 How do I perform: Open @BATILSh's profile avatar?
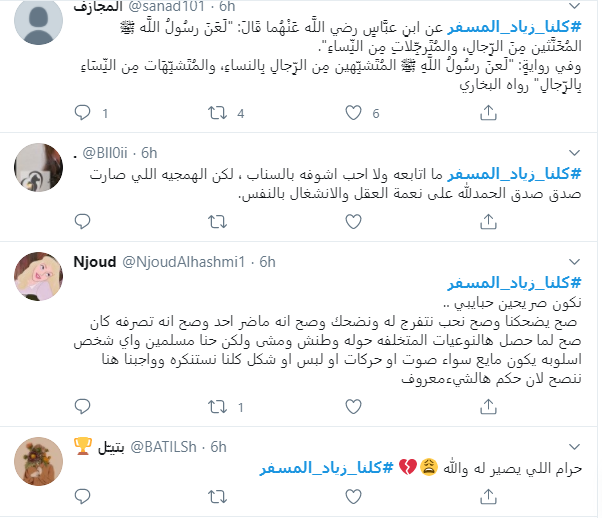pyautogui.click(x=39, y=462)
